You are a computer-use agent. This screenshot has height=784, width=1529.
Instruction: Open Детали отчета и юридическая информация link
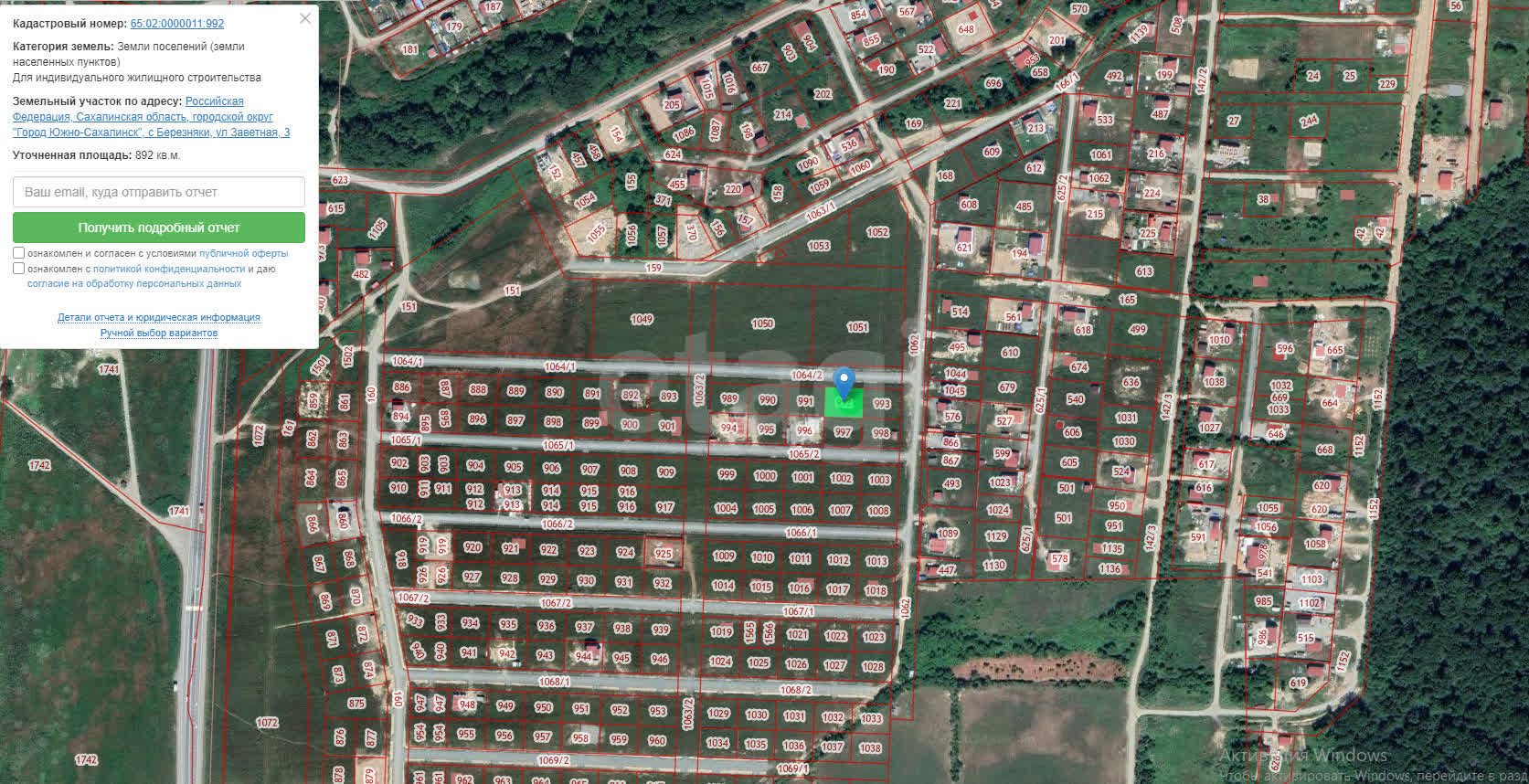pyautogui.click(x=159, y=317)
